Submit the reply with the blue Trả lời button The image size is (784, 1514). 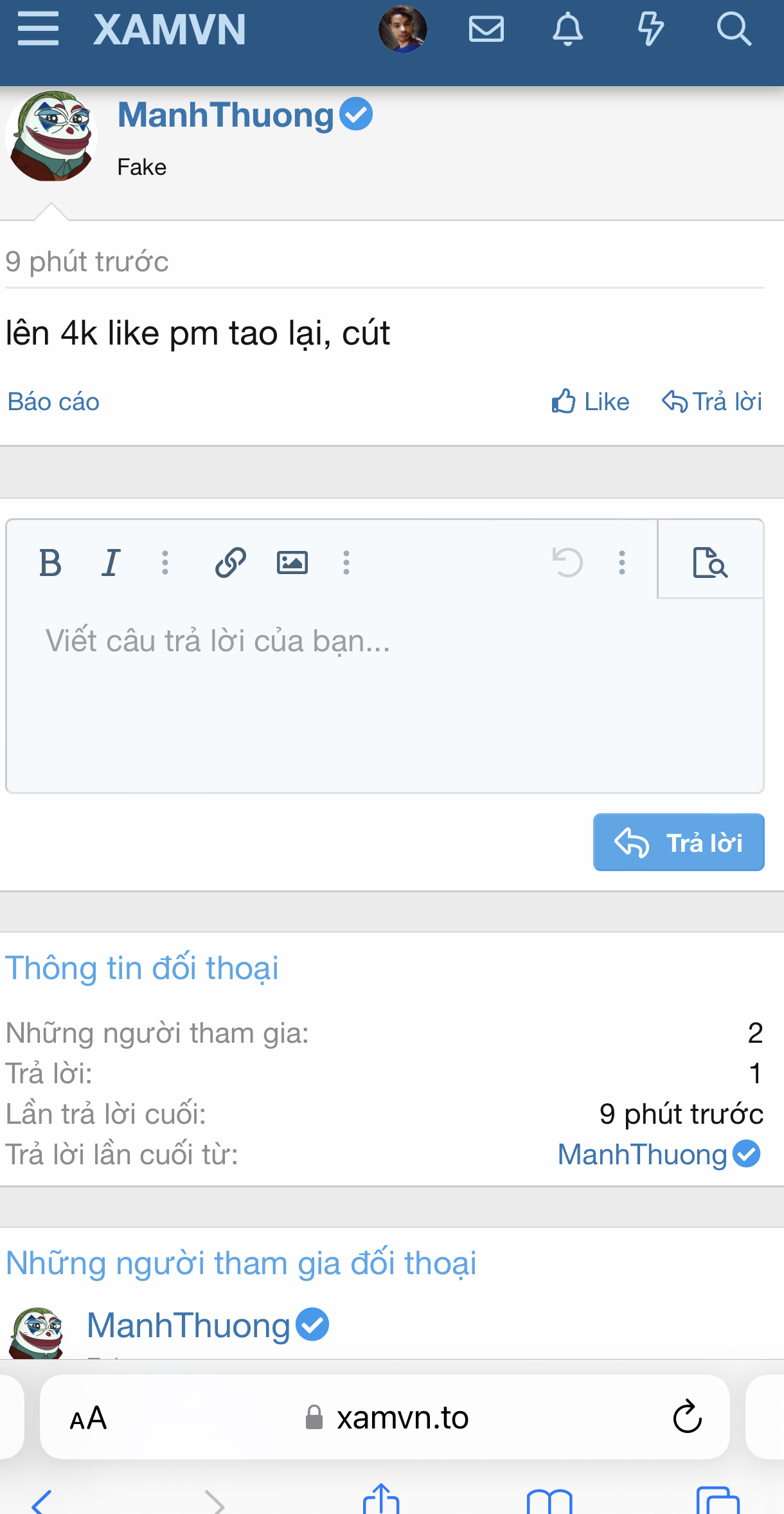point(679,842)
